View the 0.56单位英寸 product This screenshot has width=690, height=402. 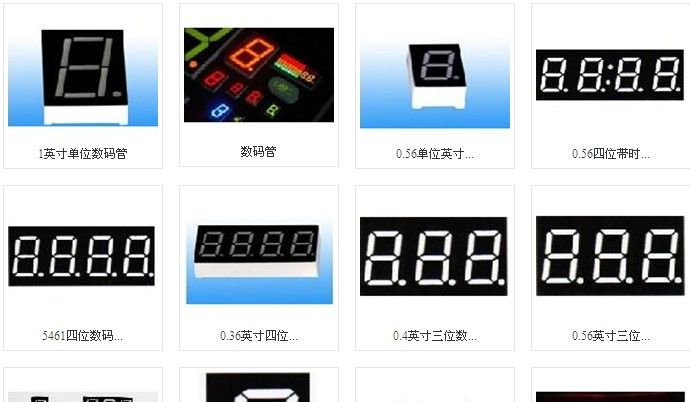[x=434, y=80]
